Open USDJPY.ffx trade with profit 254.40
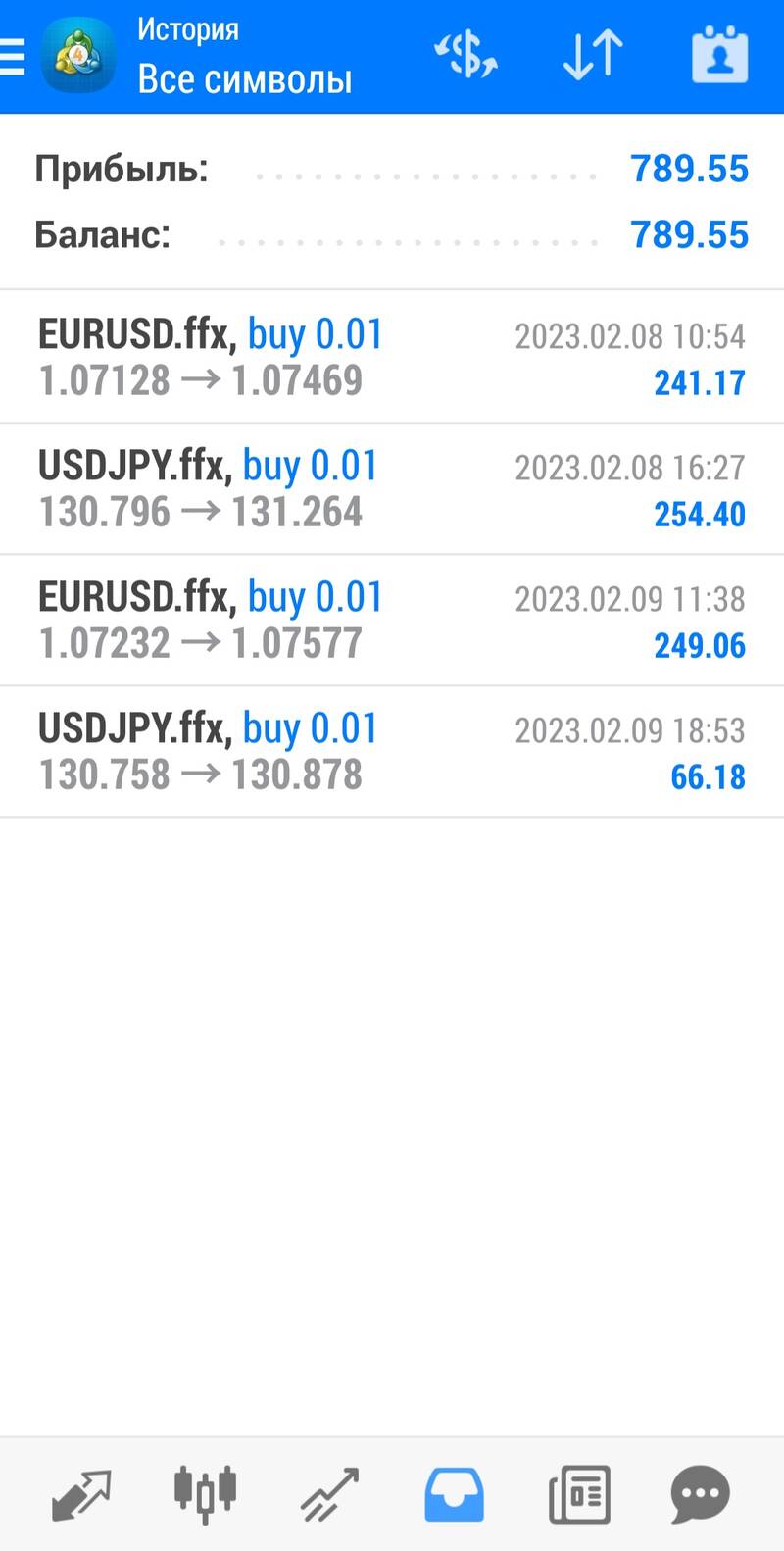Image resolution: width=784 pixels, height=1551 pixels. 392,489
